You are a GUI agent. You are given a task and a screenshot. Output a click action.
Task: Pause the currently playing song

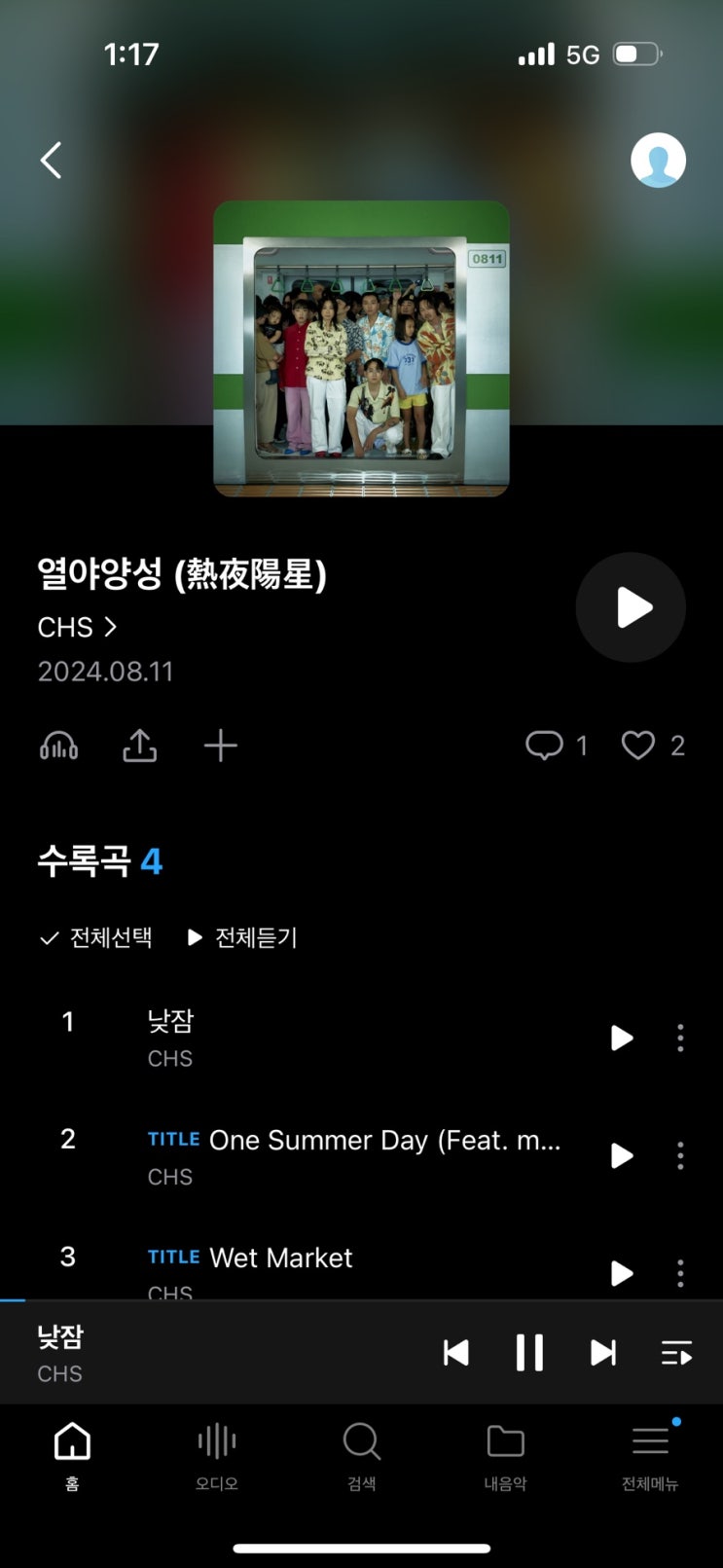(x=529, y=1353)
